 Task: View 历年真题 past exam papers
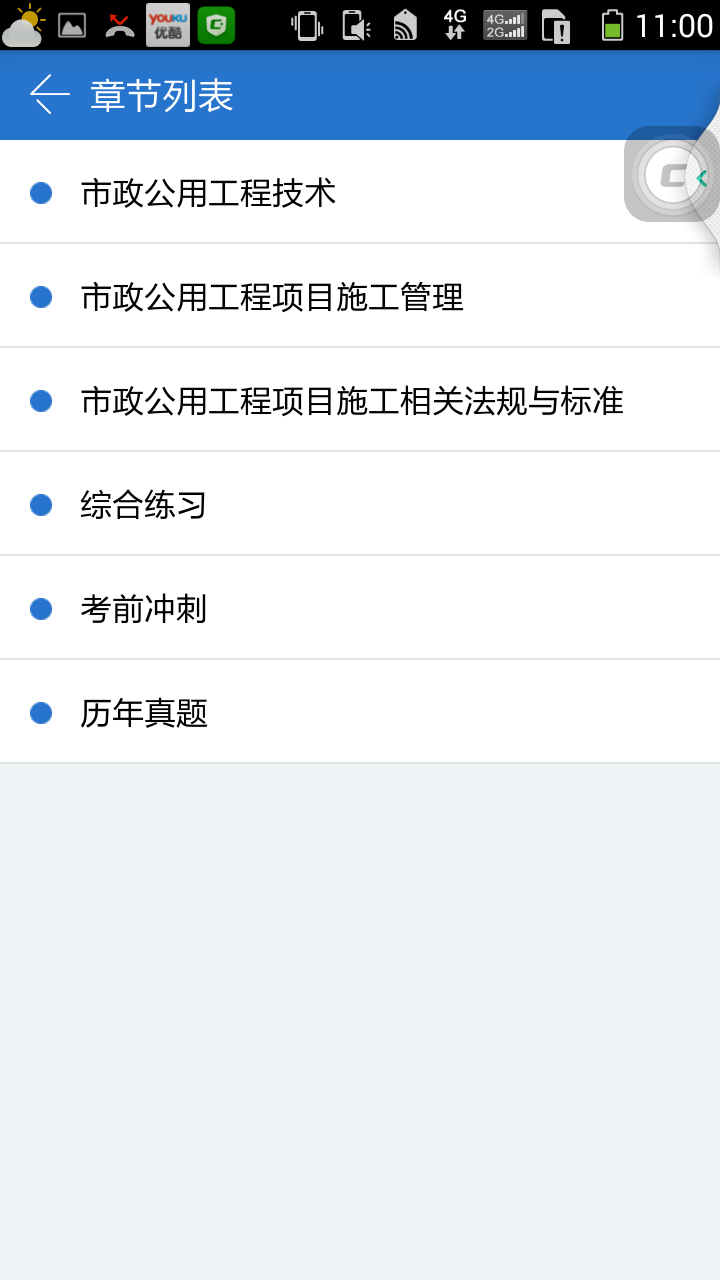tap(144, 713)
